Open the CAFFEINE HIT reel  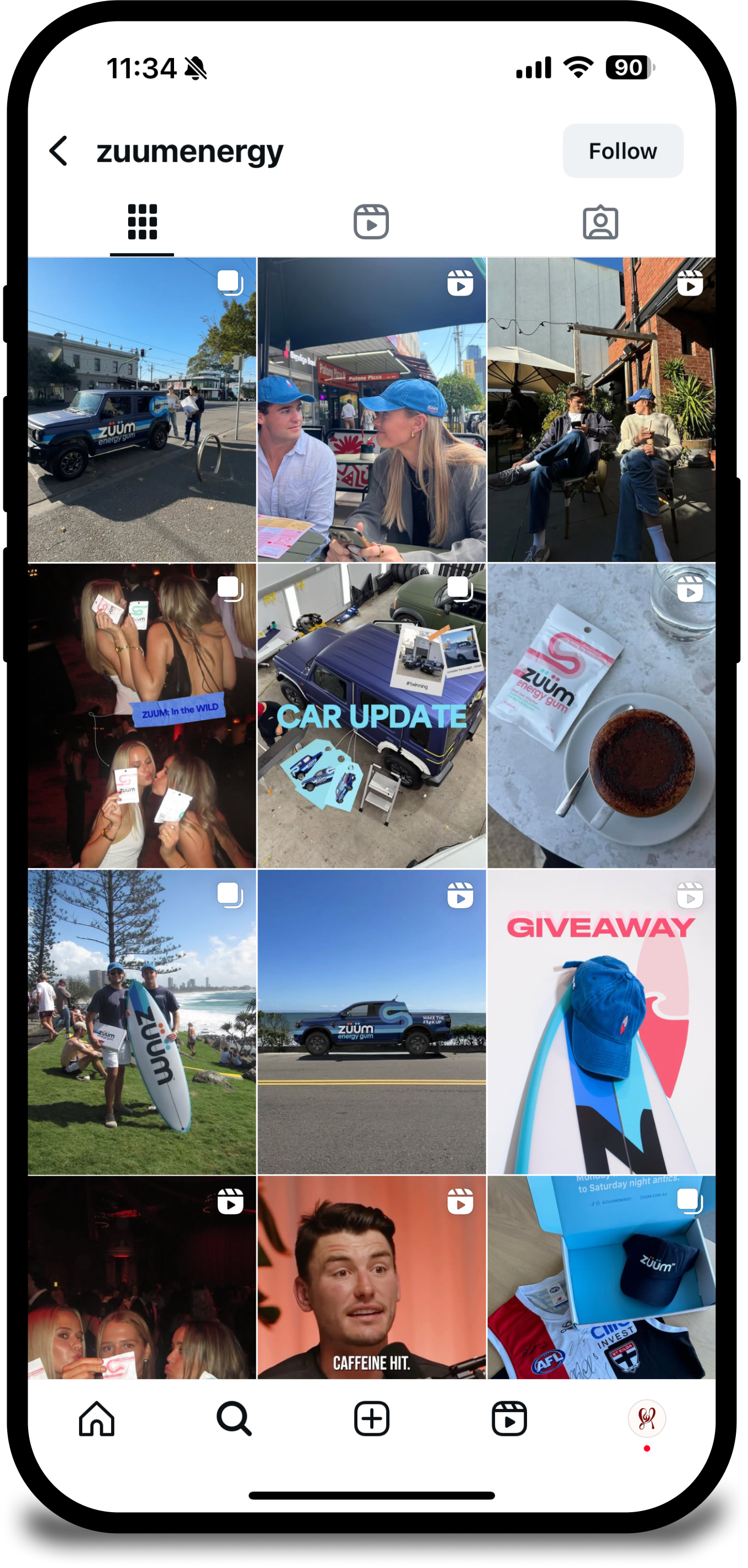pyautogui.click(x=371, y=1278)
